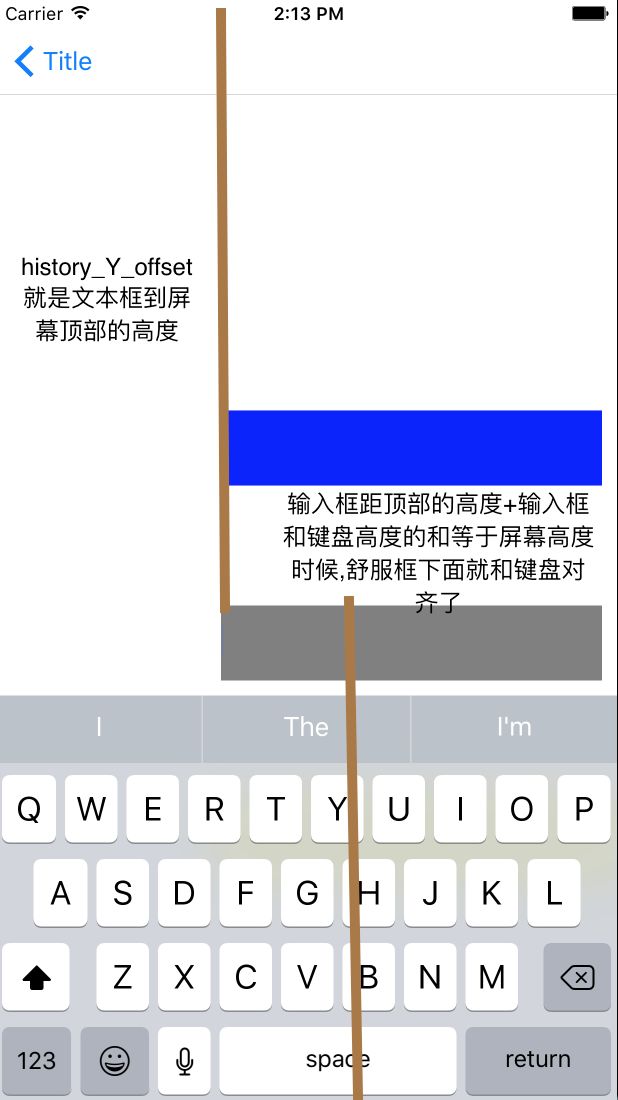Tap the shift key on the keyboard
The width and height of the screenshot is (618, 1100).
click(36, 977)
